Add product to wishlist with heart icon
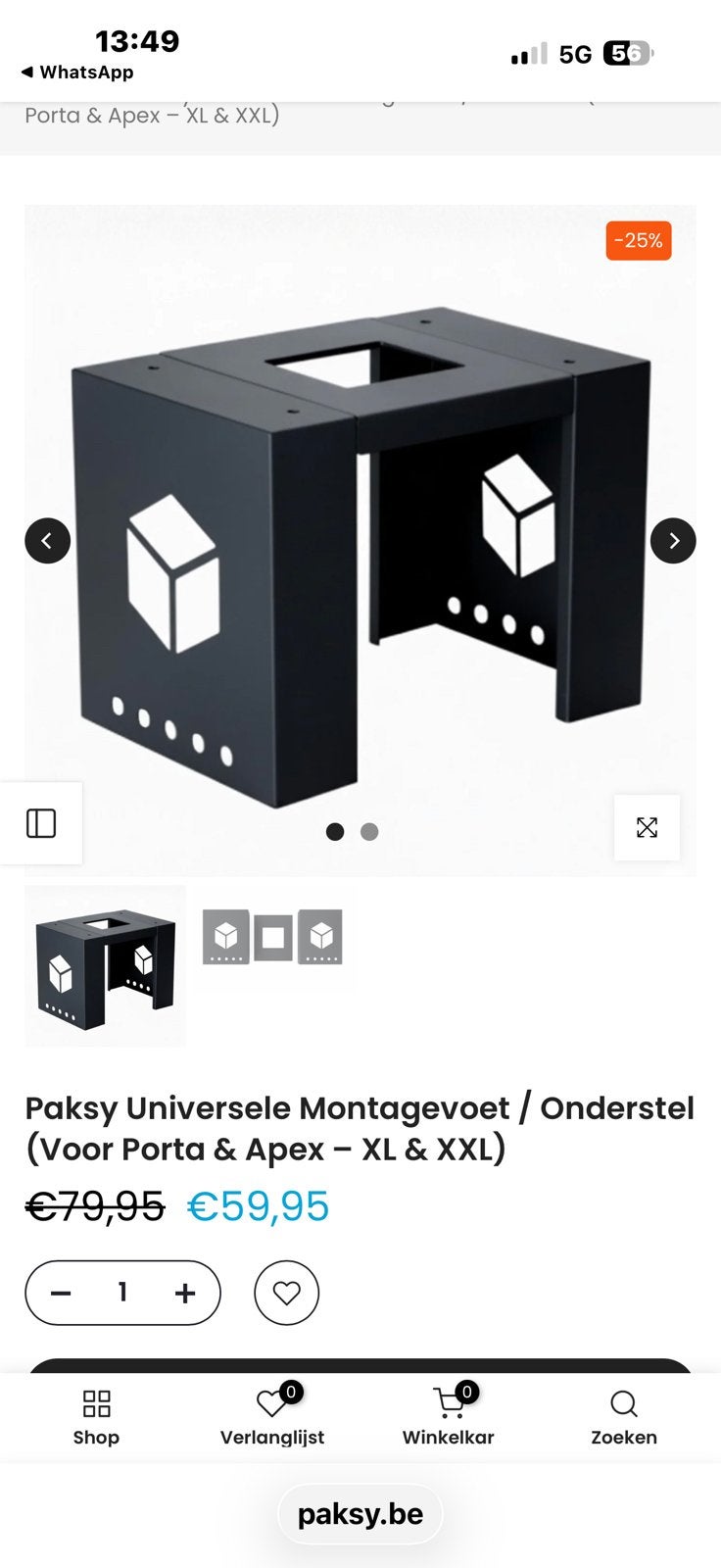721x1568 pixels. 286,1294
